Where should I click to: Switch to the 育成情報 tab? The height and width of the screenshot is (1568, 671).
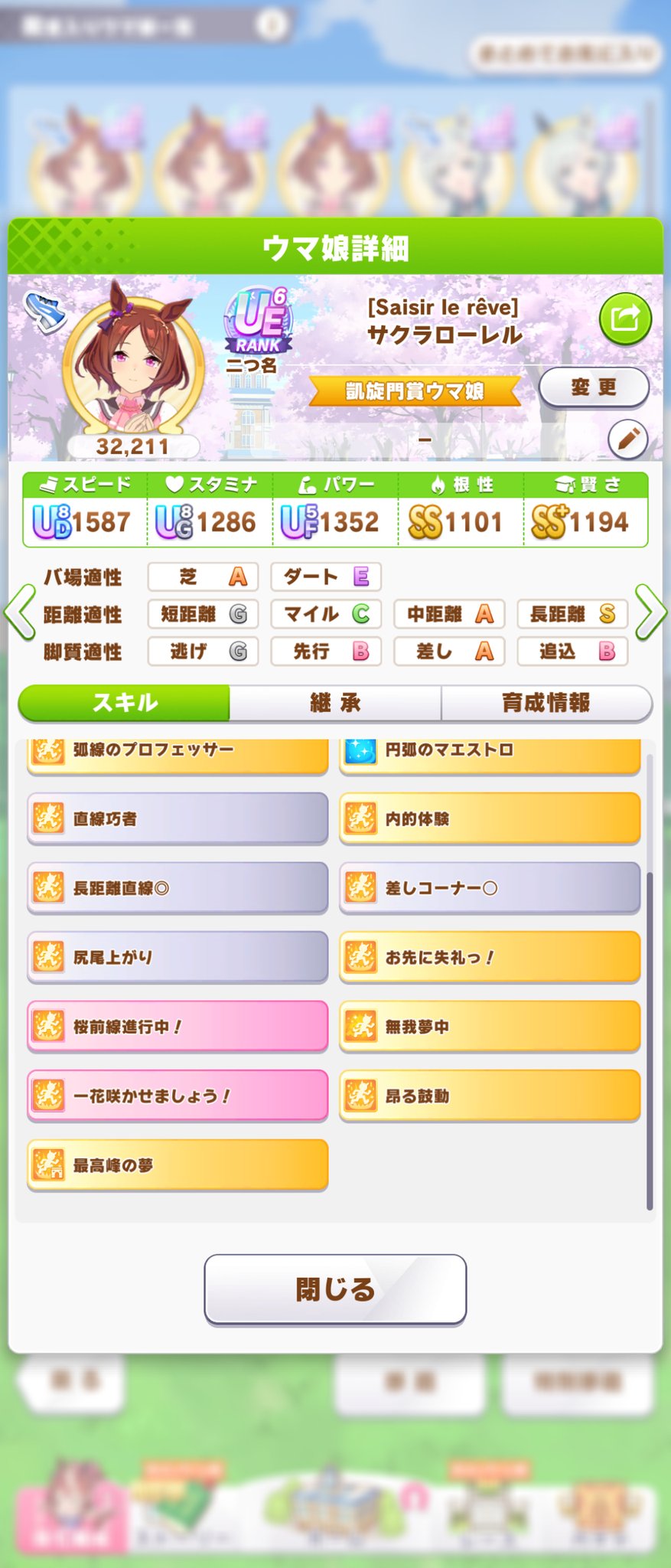[x=546, y=702]
